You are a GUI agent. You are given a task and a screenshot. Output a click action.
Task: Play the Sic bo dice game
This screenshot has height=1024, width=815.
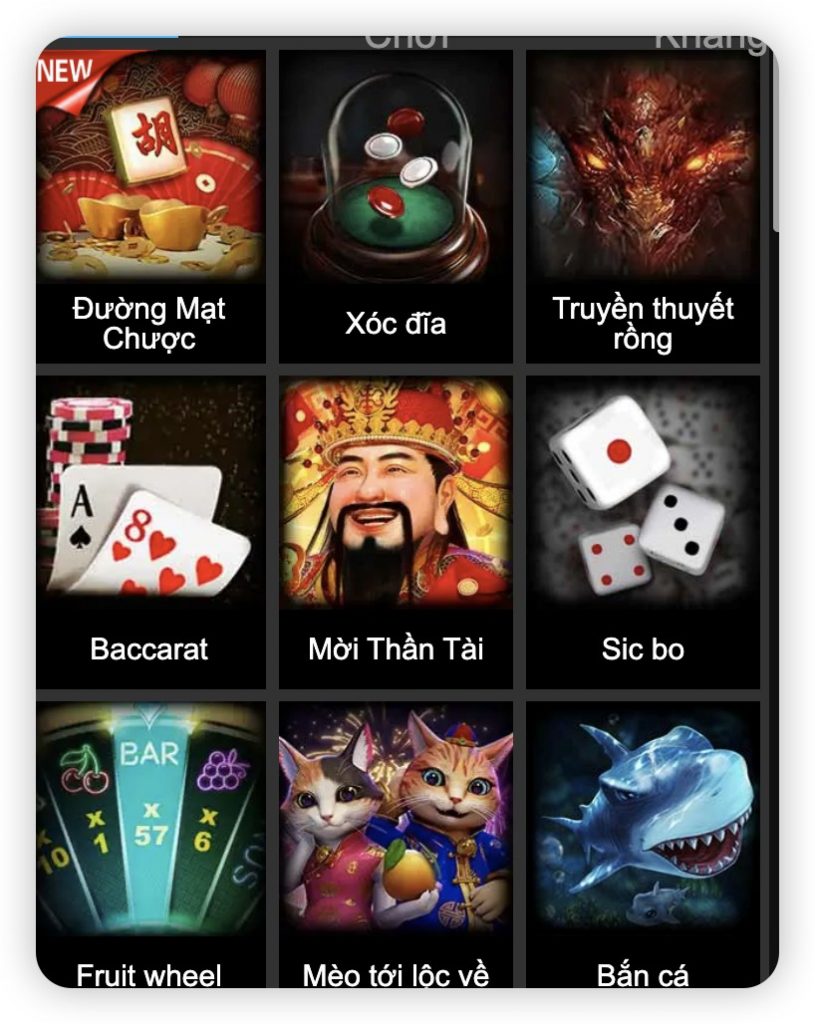(x=642, y=530)
